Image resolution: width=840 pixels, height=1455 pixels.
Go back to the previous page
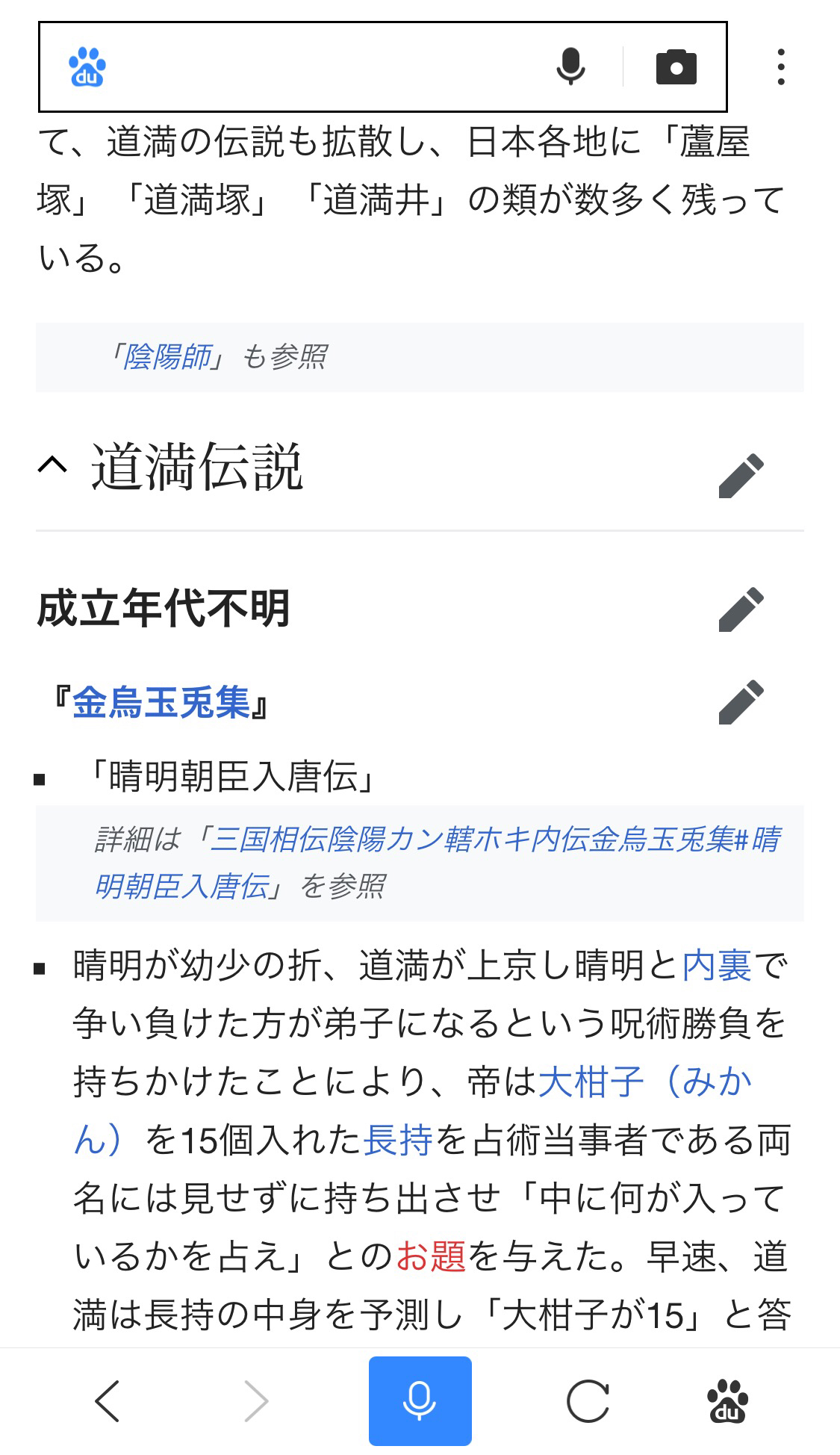coord(108,1400)
